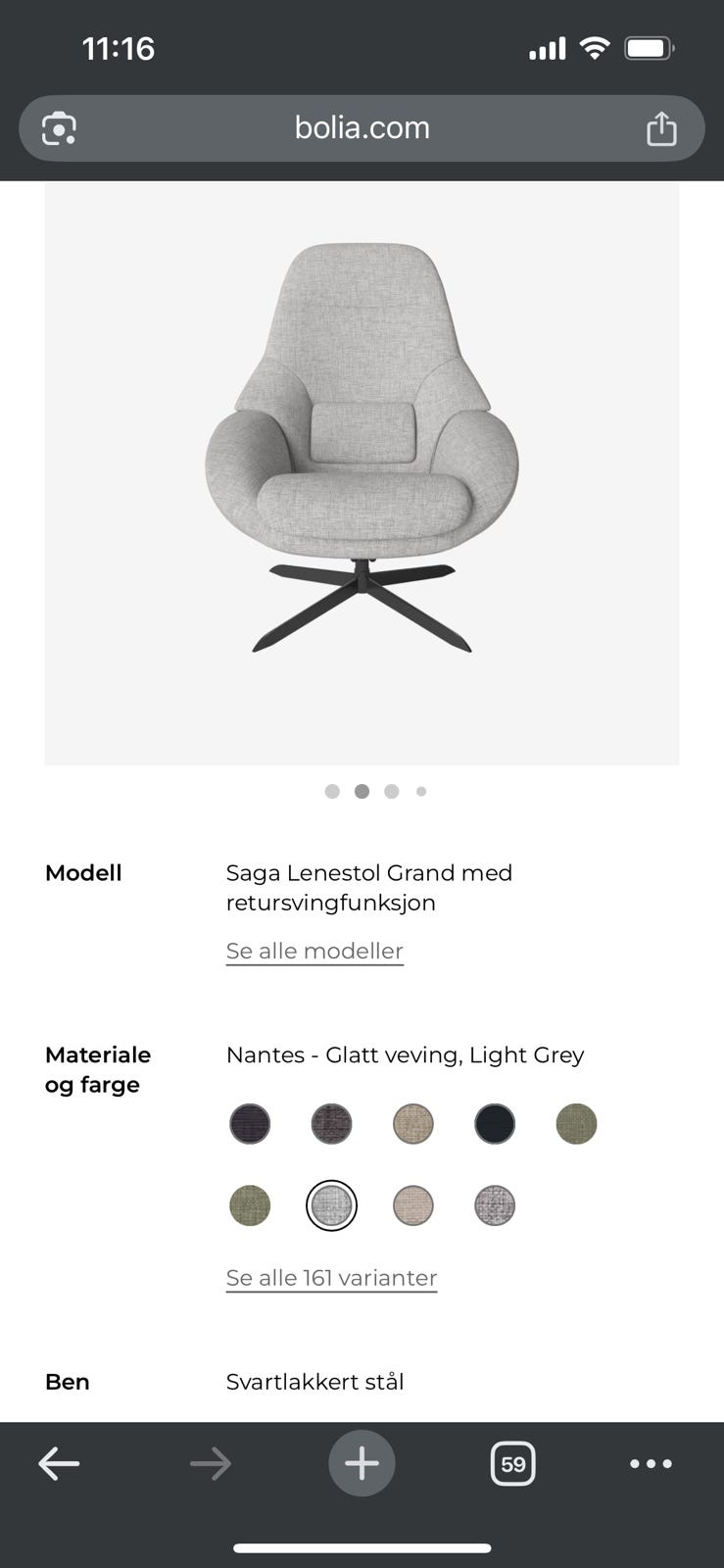Share this page via share icon
Screen dimensions: 724x1568
point(661,128)
